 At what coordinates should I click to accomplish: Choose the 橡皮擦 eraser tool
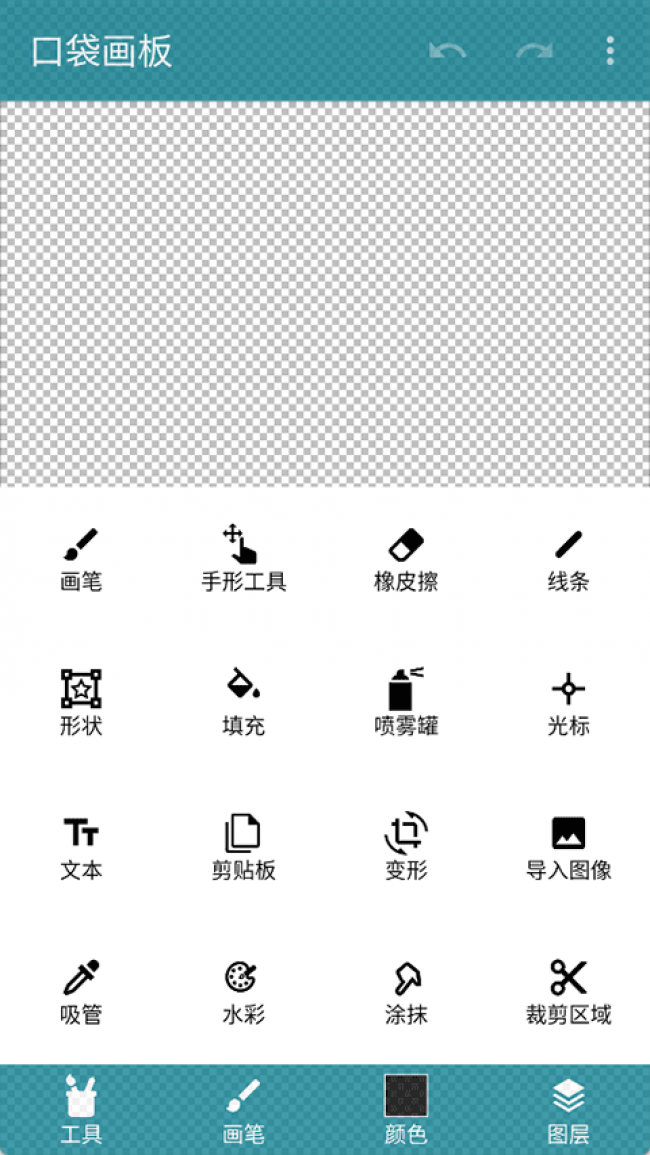click(406, 558)
